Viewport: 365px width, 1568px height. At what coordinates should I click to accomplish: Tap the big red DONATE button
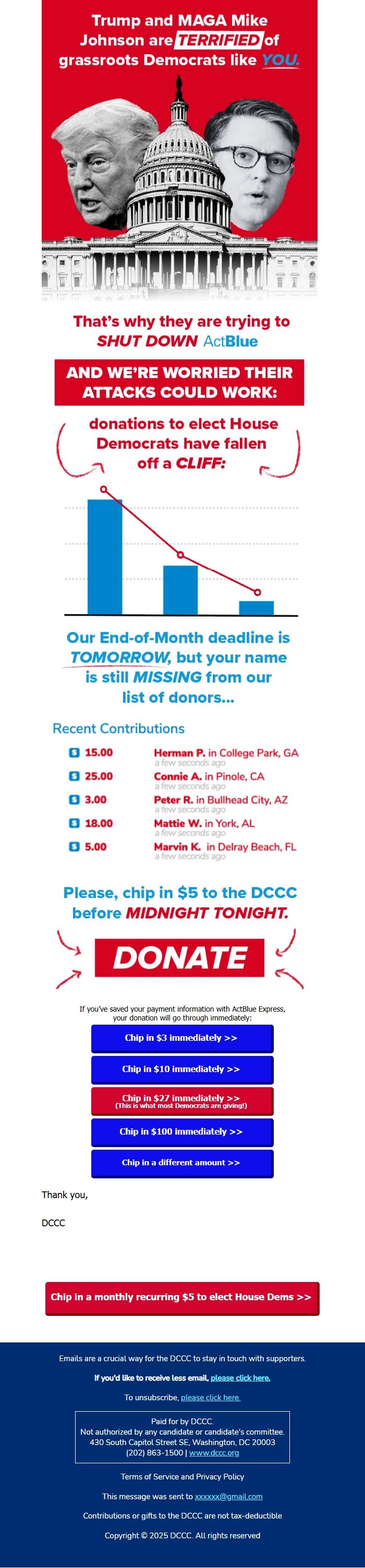[180, 957]
